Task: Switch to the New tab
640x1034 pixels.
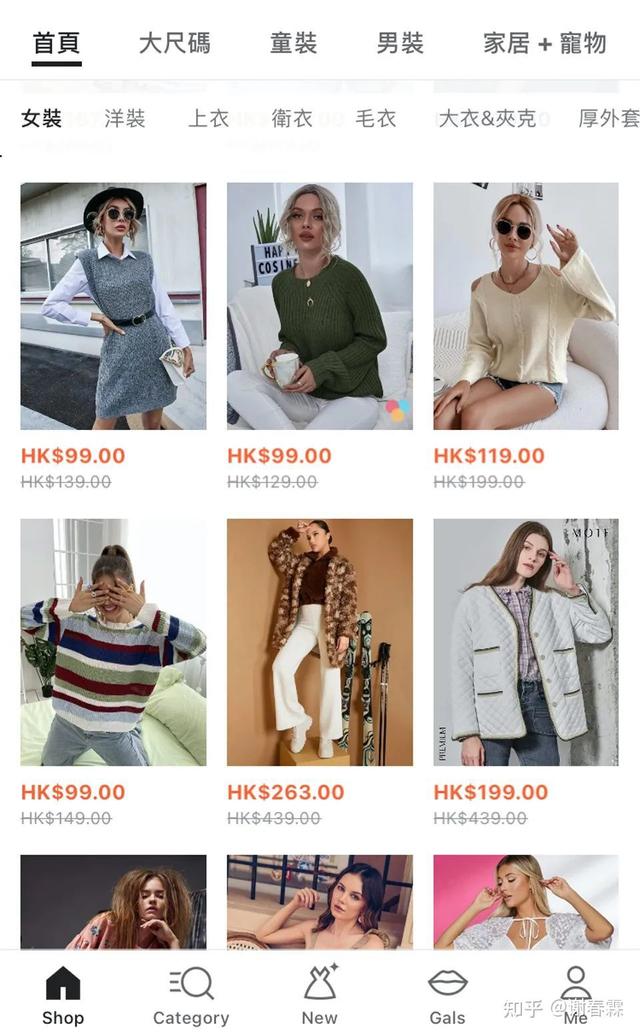Action: [320, 993]
